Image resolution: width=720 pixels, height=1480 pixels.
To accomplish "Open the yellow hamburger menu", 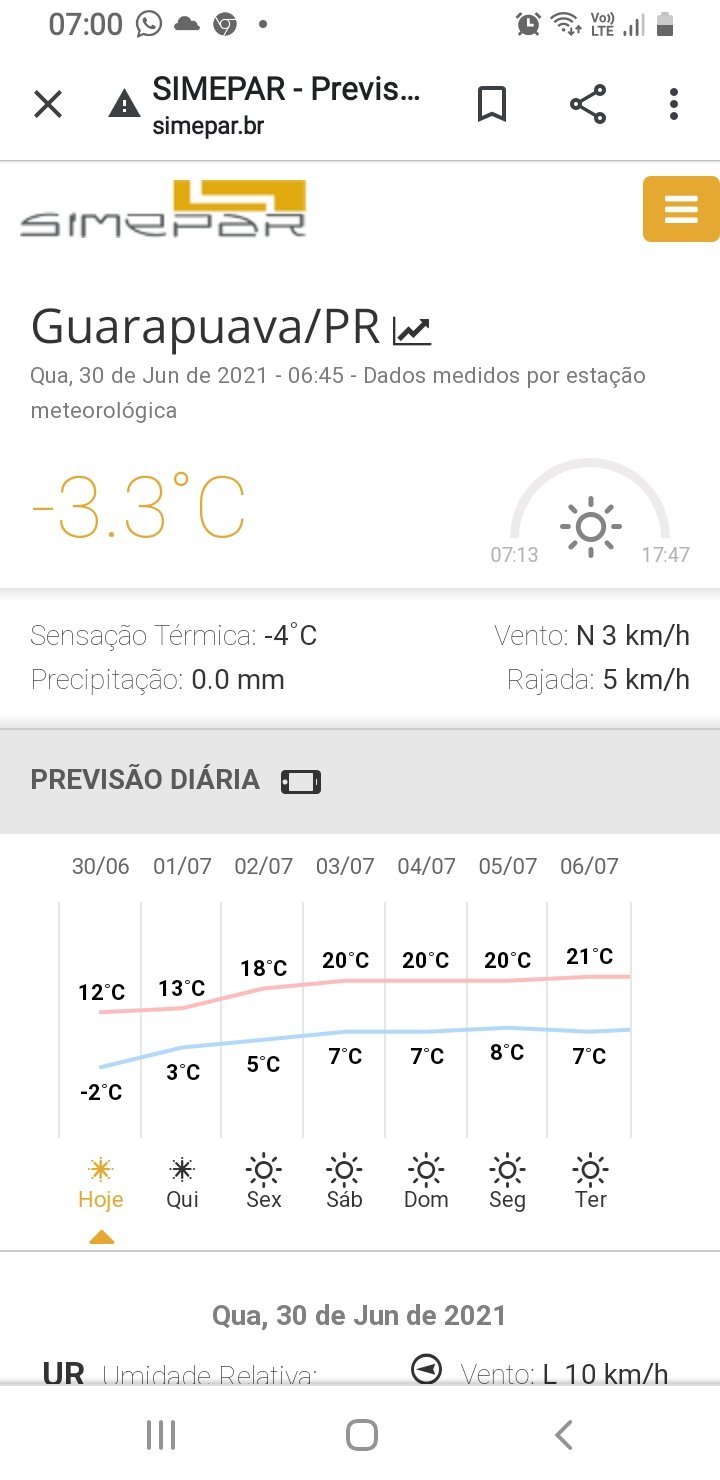I will tap(680, 209).
